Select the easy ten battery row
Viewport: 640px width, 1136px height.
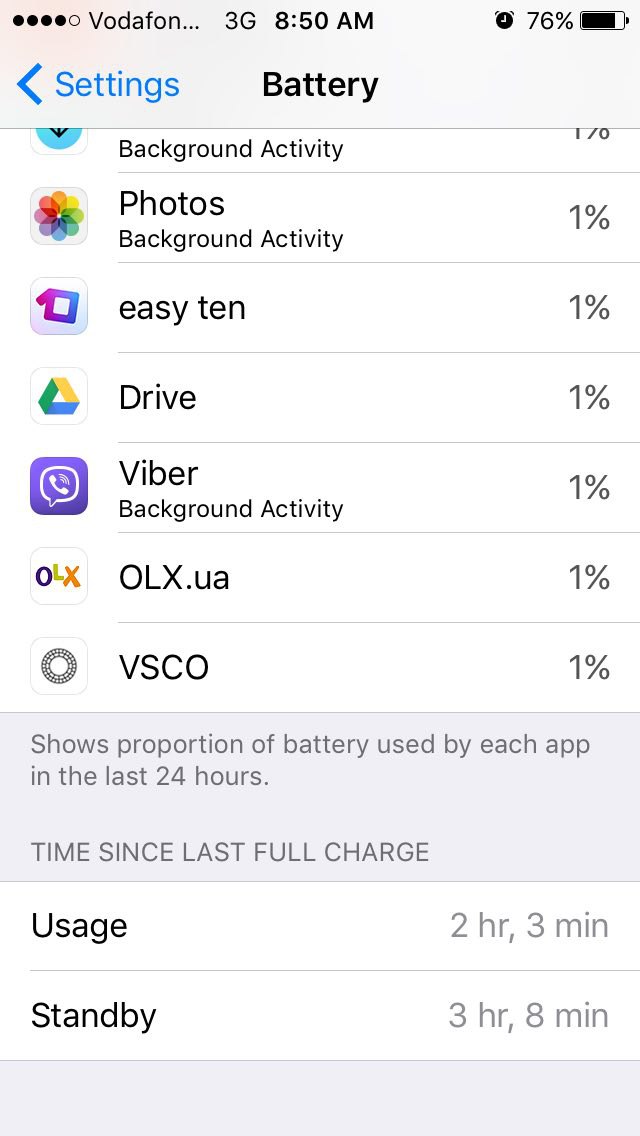coord(320,308)
